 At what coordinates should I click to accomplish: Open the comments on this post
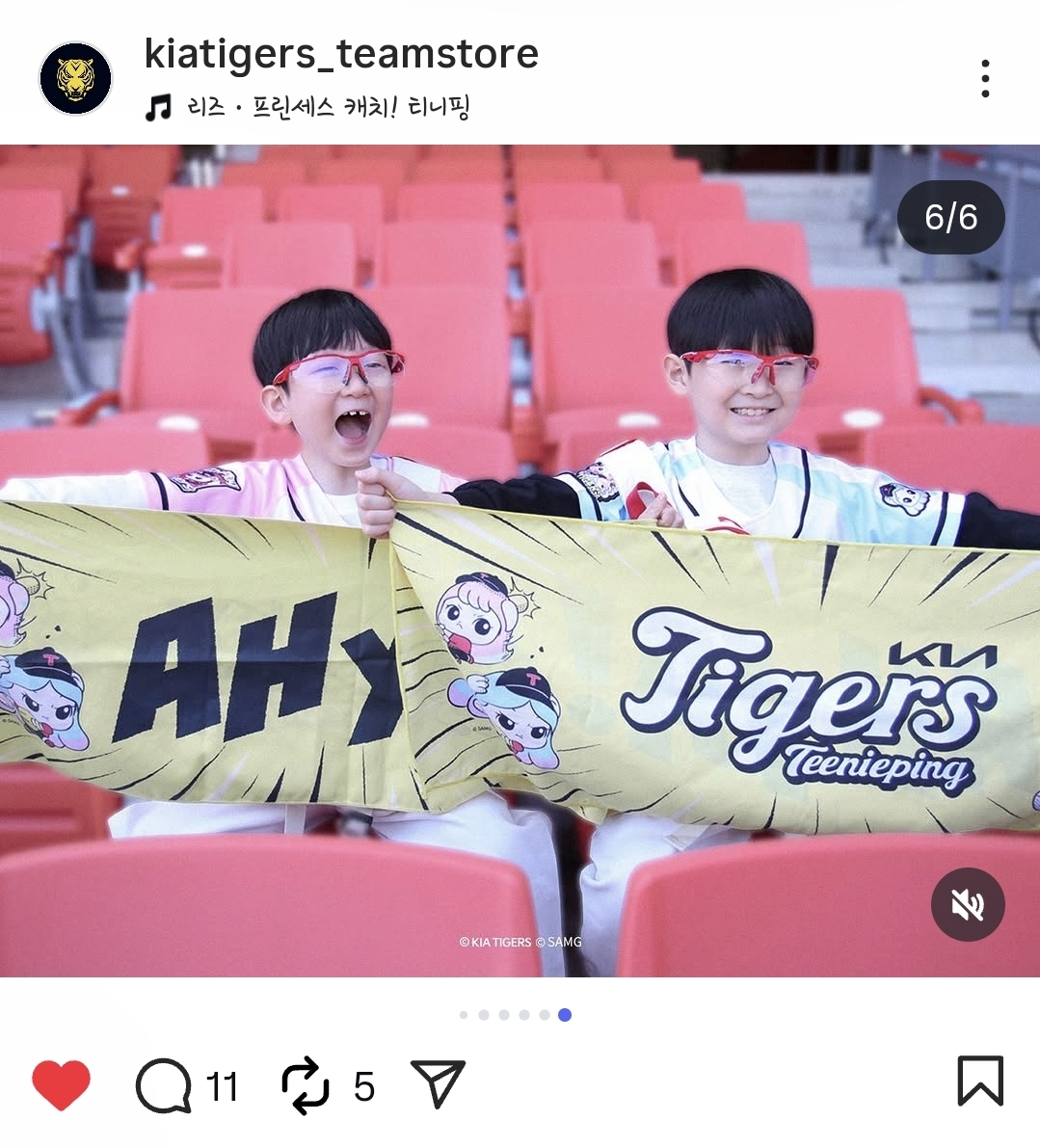click(x=164, y=1085)
